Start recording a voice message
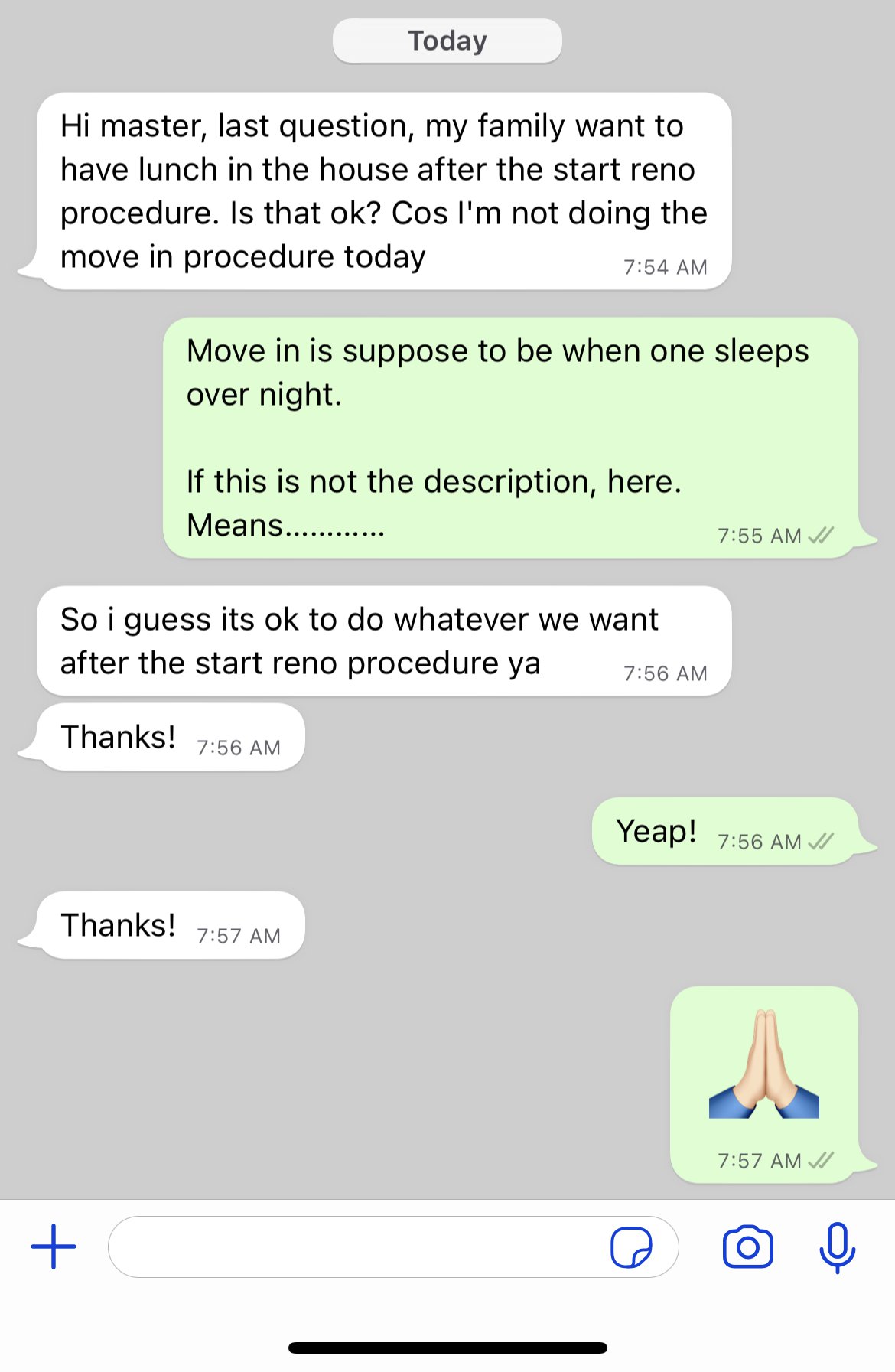The height and width of the screenshot is (1372, 895). 838,1247
